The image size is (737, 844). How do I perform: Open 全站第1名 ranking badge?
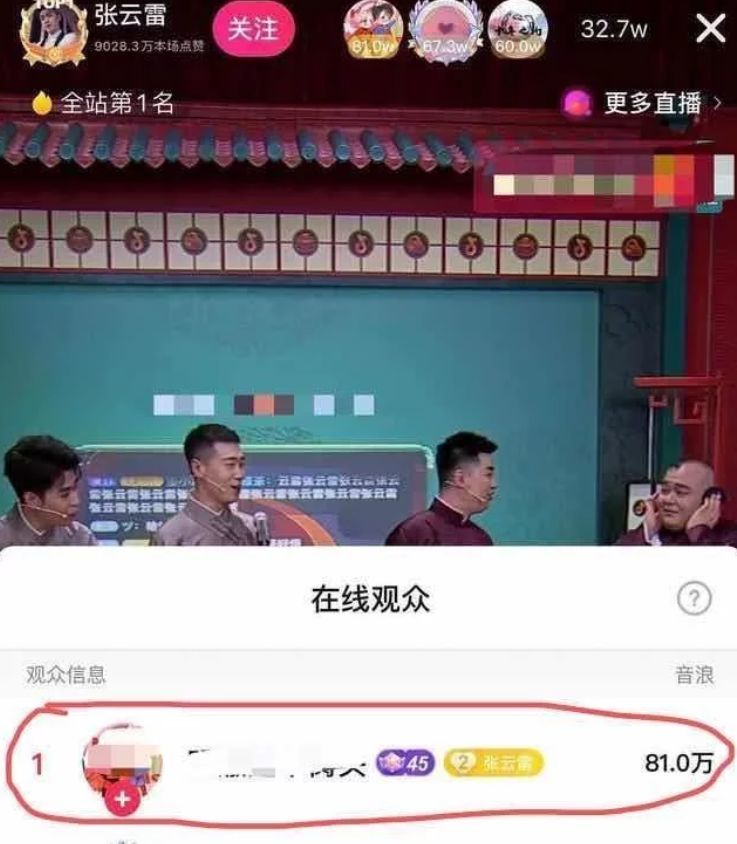tap(104, 103)
